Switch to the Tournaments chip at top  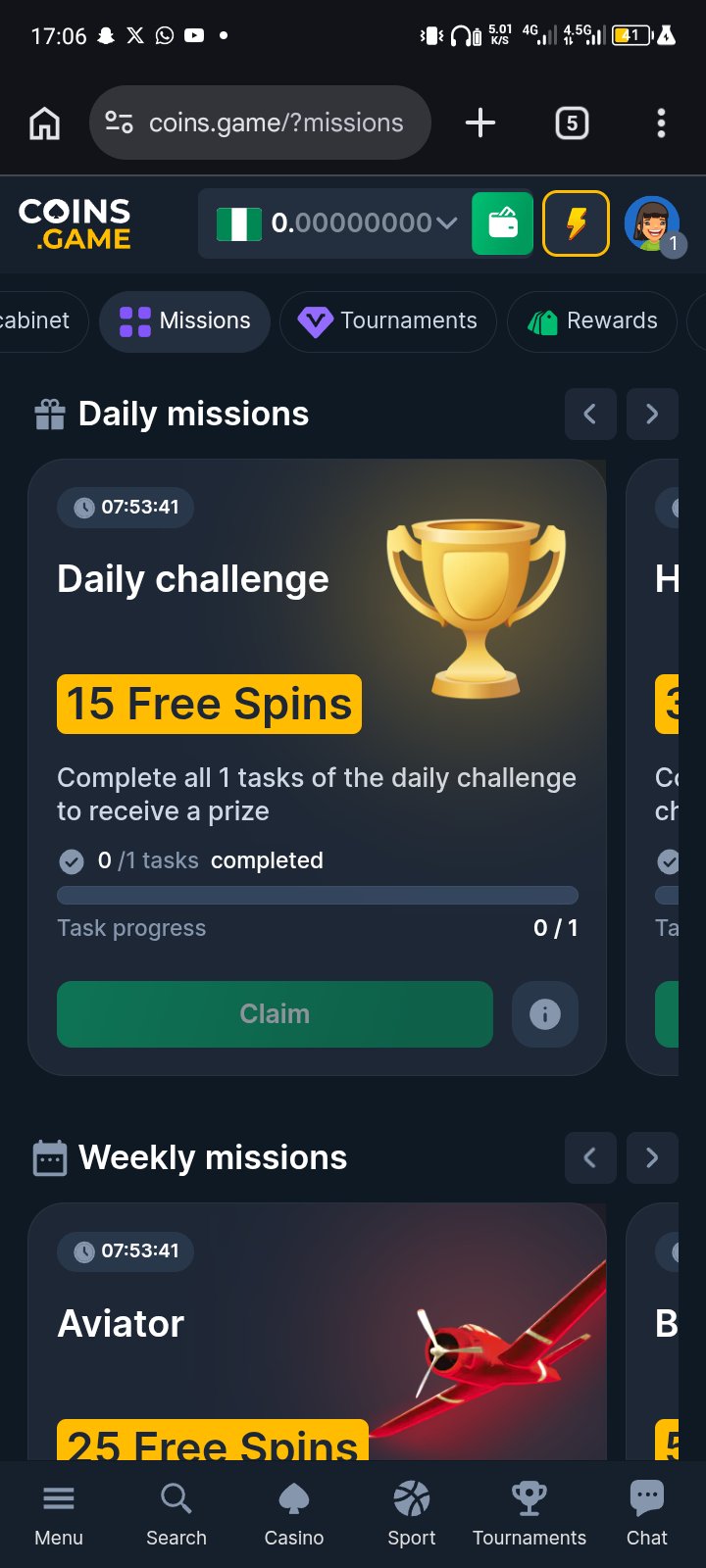pyautogui.click(x=388, y=321)
